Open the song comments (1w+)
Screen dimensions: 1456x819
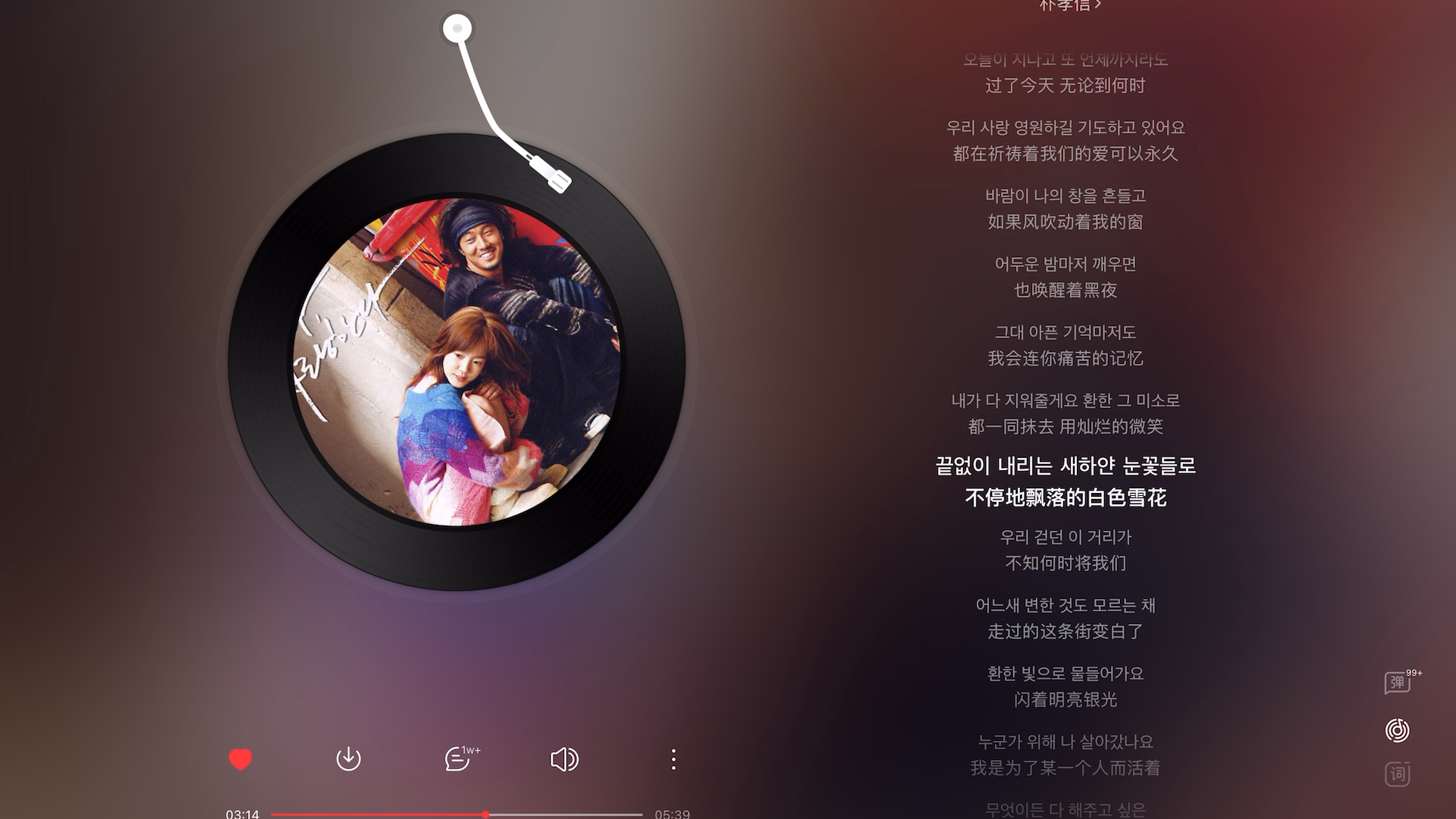tap(459, 759)
